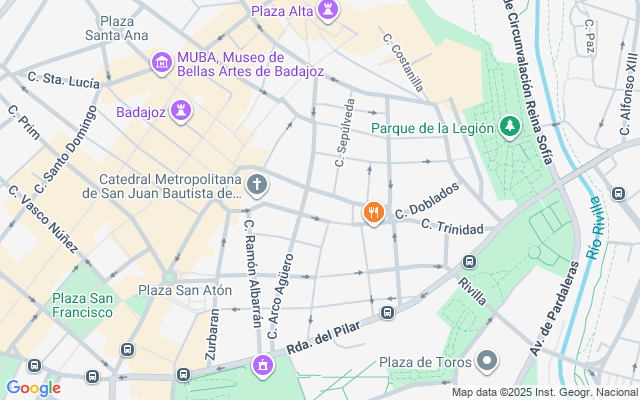Screen dimensions: 640x400
Task: Tap the Badajoz castle marker
Action: [181, 109]
